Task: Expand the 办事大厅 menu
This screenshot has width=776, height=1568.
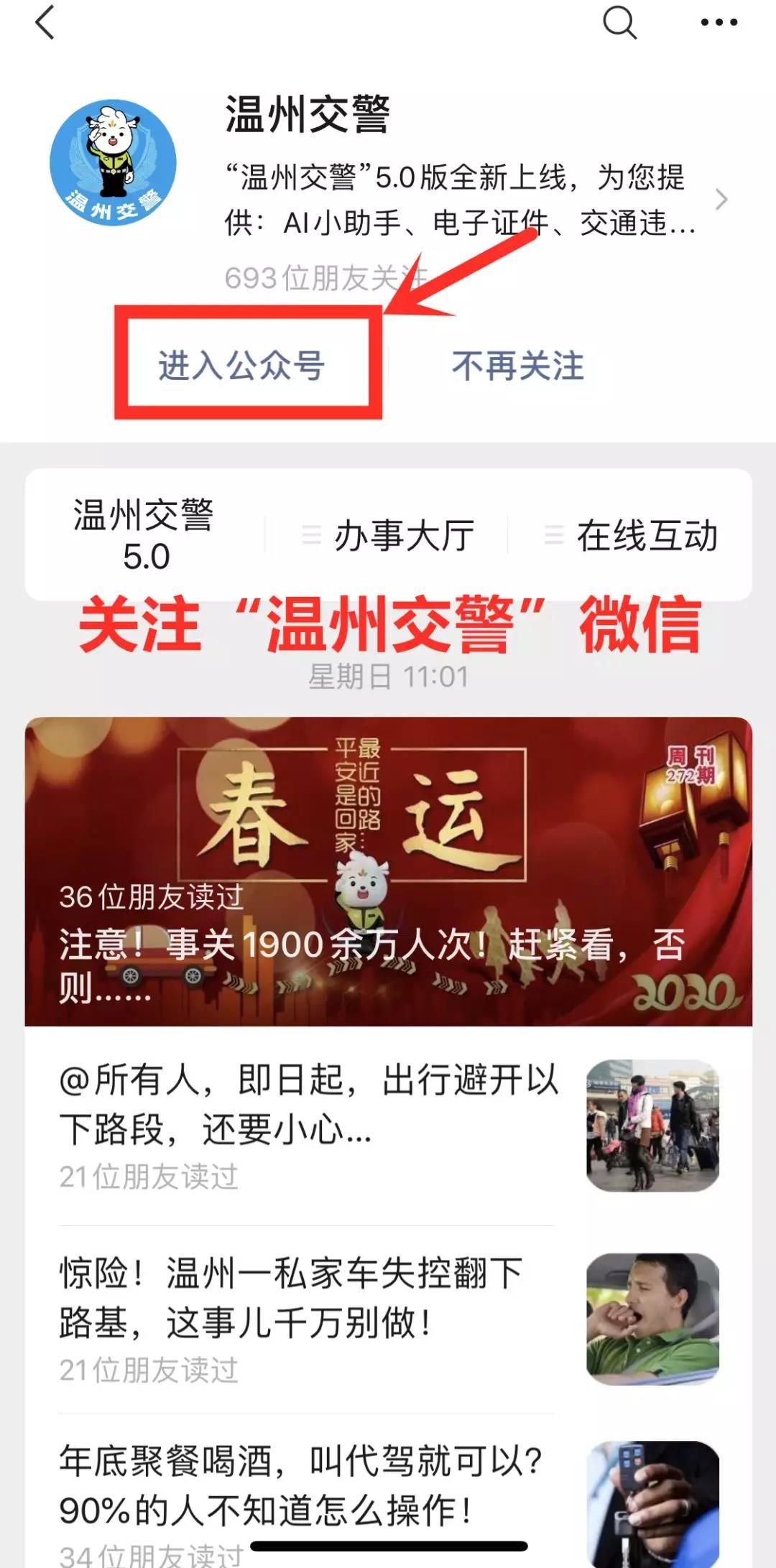Action: (388, 536)
